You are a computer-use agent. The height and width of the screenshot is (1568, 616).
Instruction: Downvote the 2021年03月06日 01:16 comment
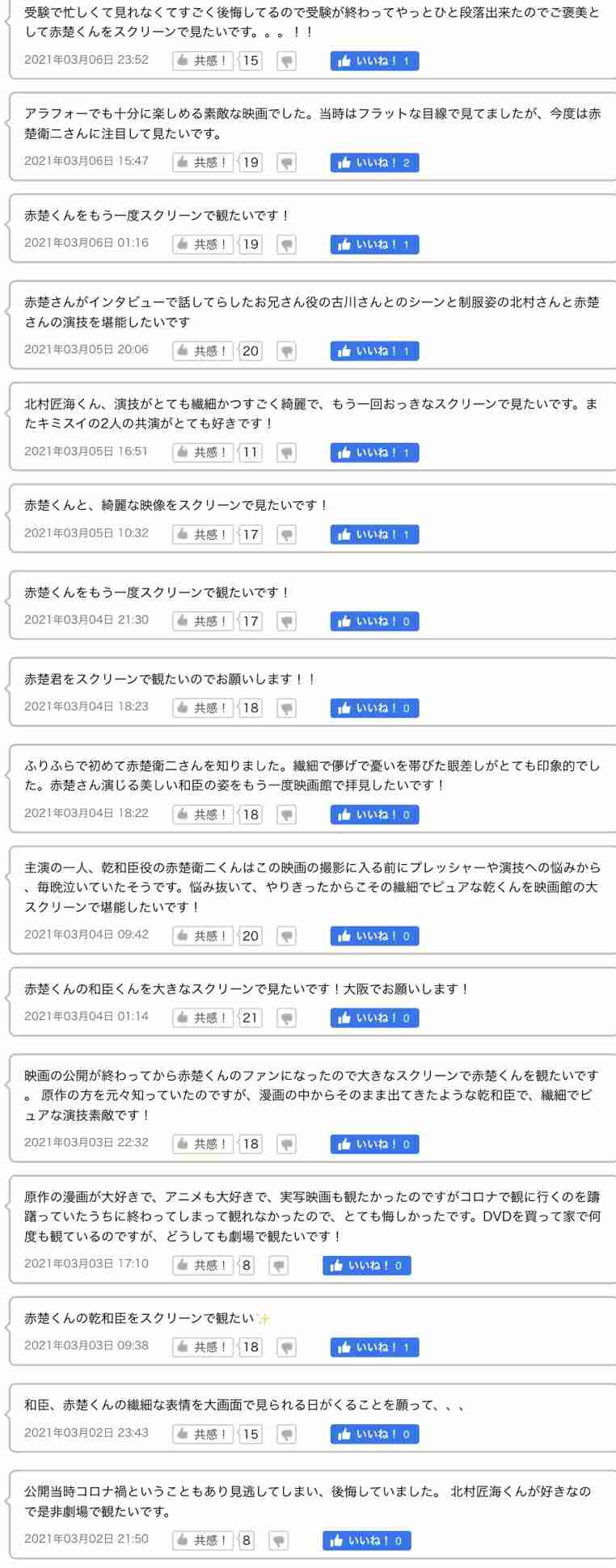tap(286, 244)
